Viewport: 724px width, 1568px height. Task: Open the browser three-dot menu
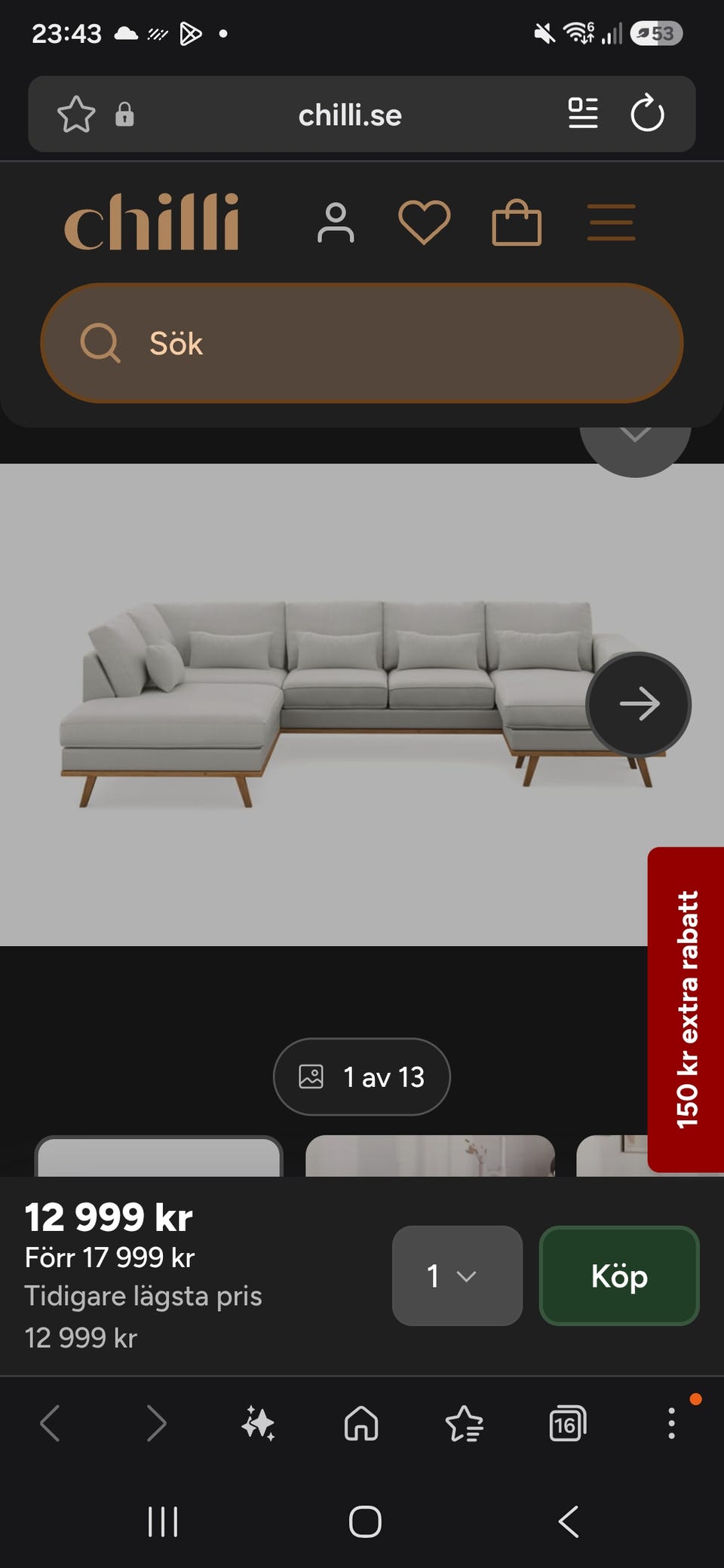pos(671,1423)
